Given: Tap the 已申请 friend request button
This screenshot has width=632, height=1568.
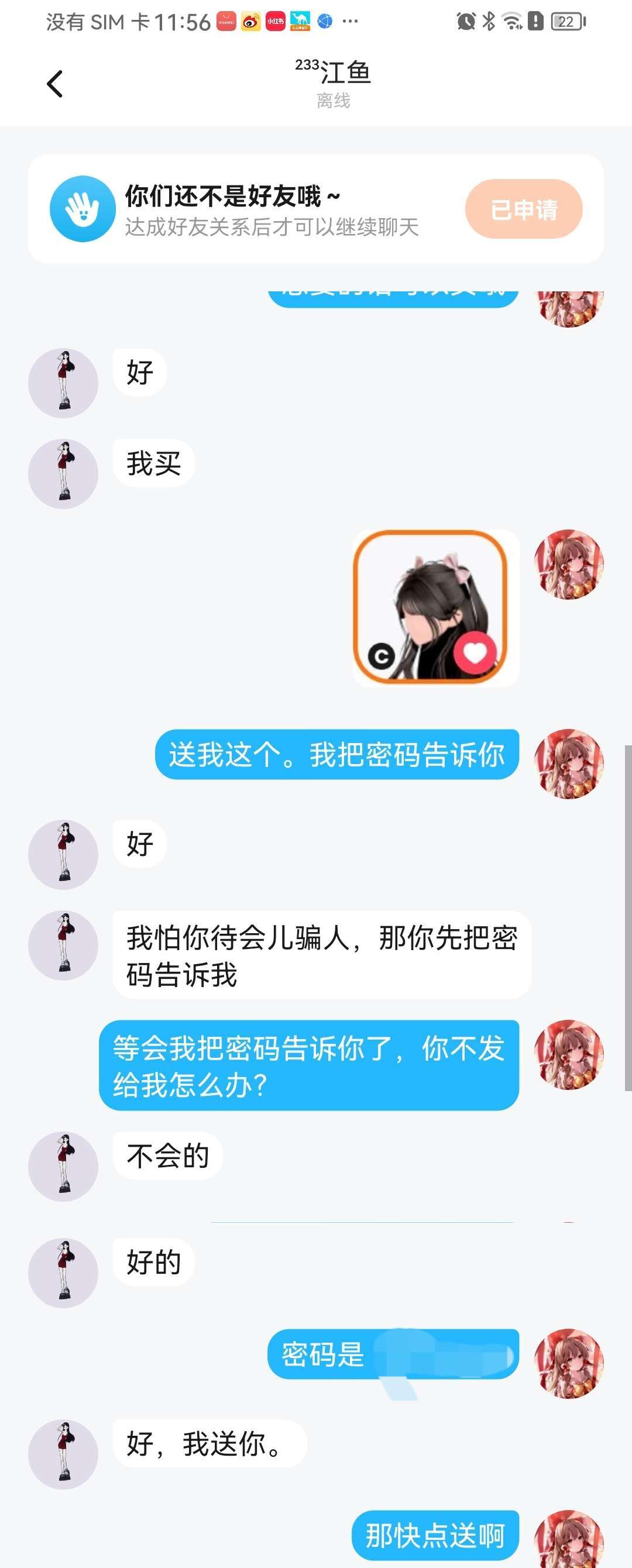Looking at the screenshot, I should point(523,209).
